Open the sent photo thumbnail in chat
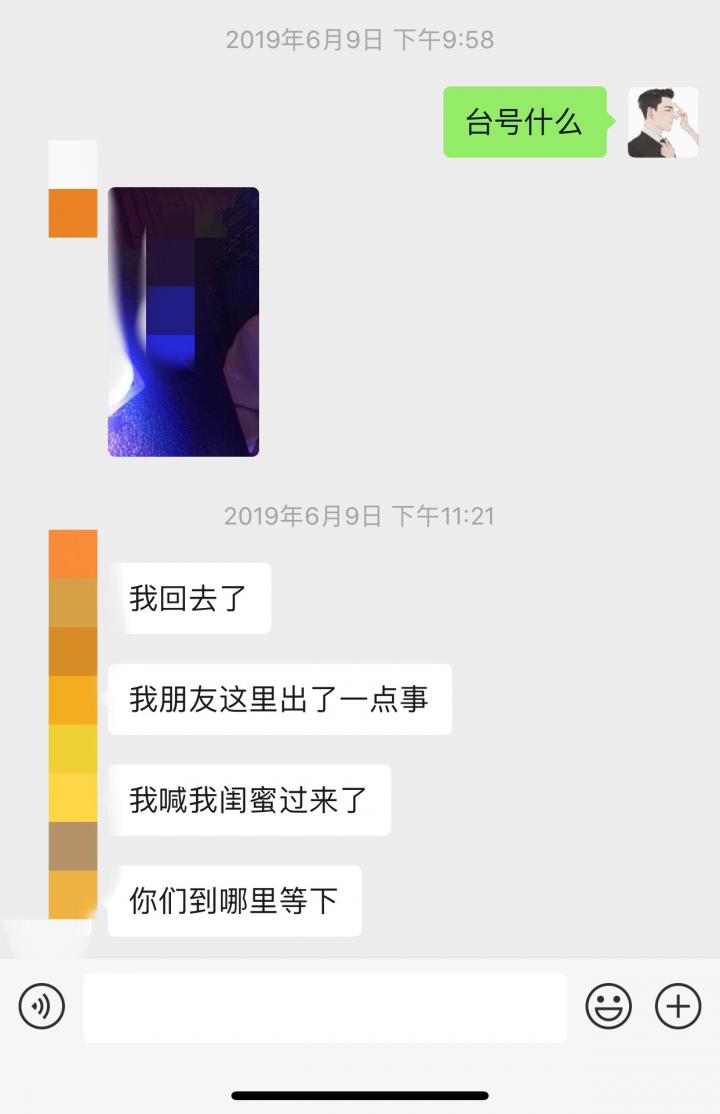 [x=184, y=322]
